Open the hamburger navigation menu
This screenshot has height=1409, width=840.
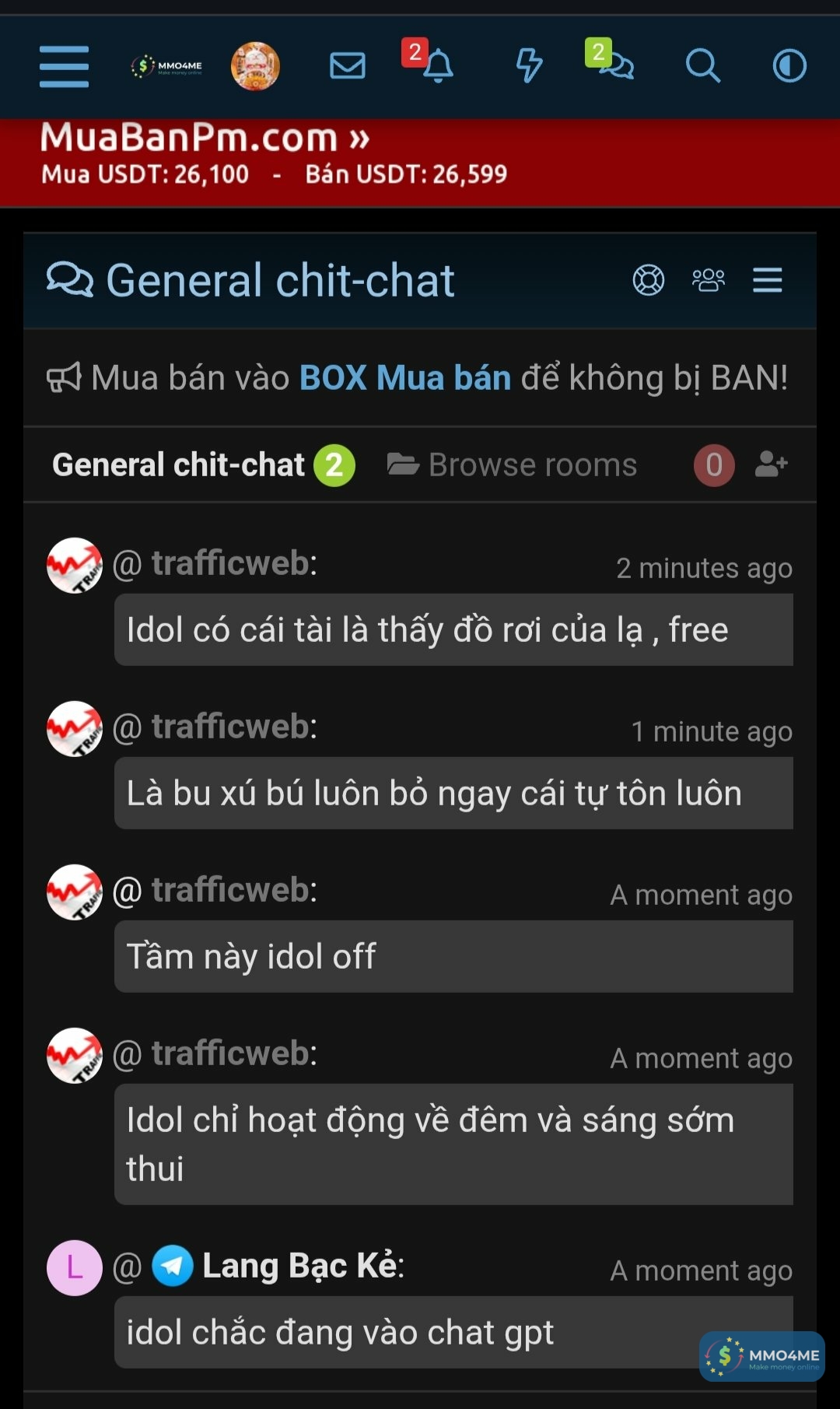64,66
